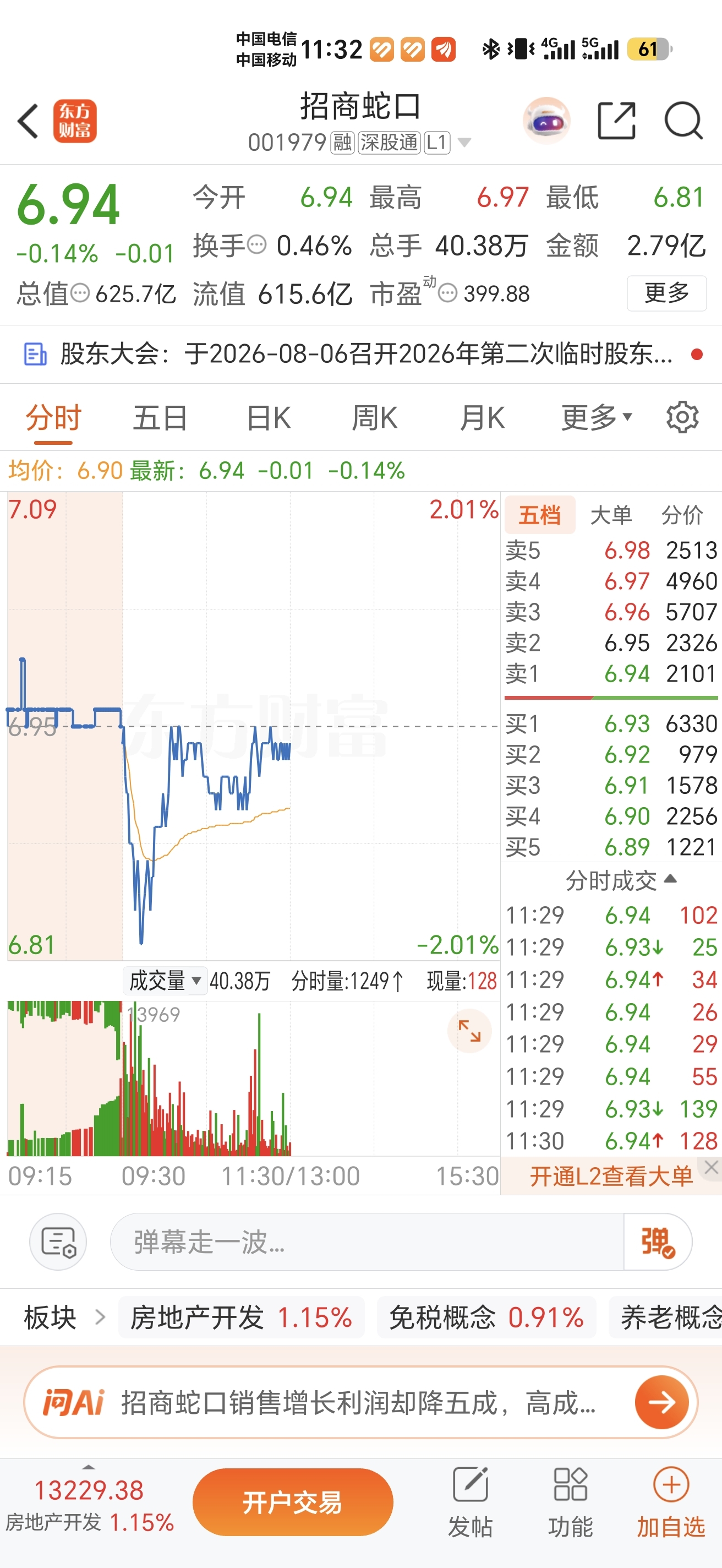Image resolution: width=722 pixels, height=1568 pixels.
Task: Open the 股东大会 announcement row
Action: pyautogui.click(x=360, y=353)
